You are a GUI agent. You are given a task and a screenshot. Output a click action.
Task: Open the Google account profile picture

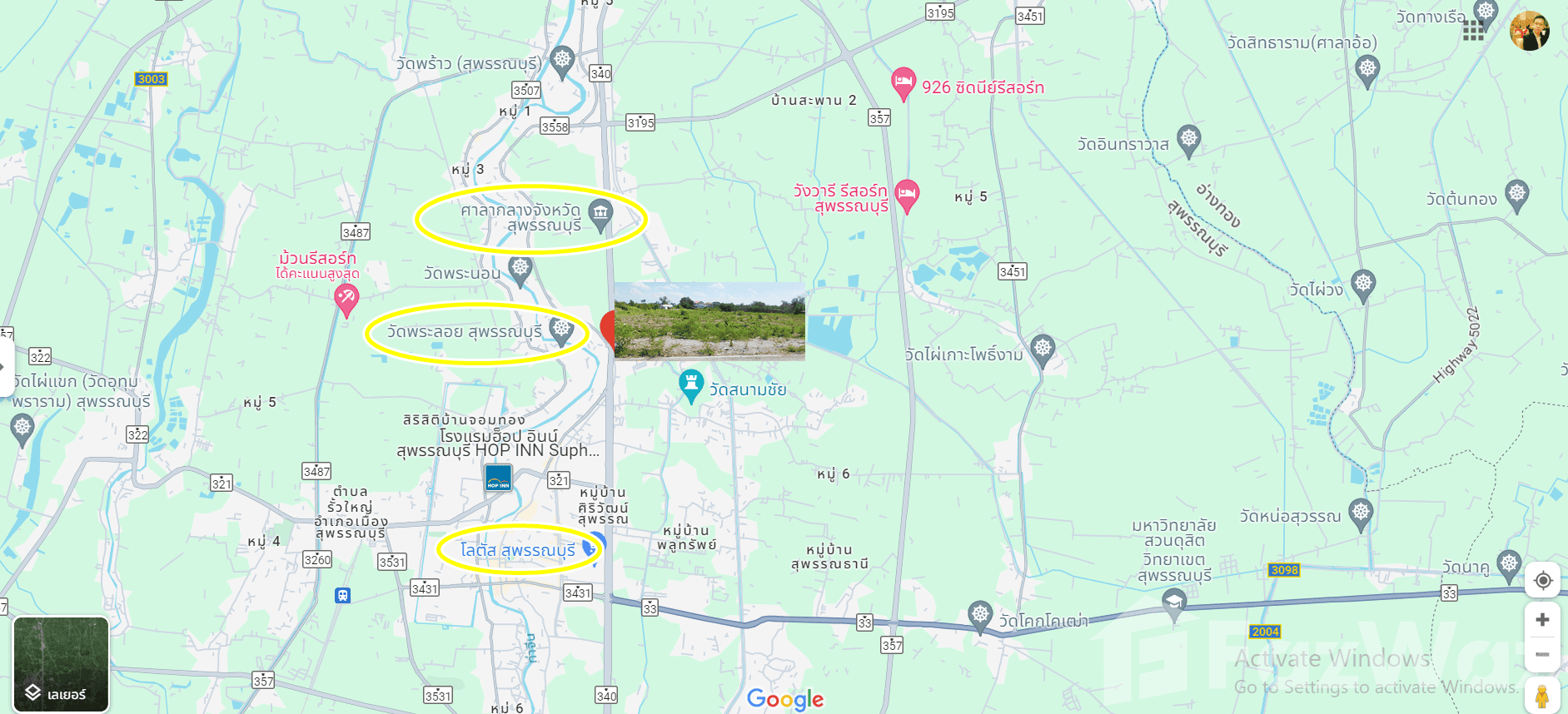click(1529, 31)
